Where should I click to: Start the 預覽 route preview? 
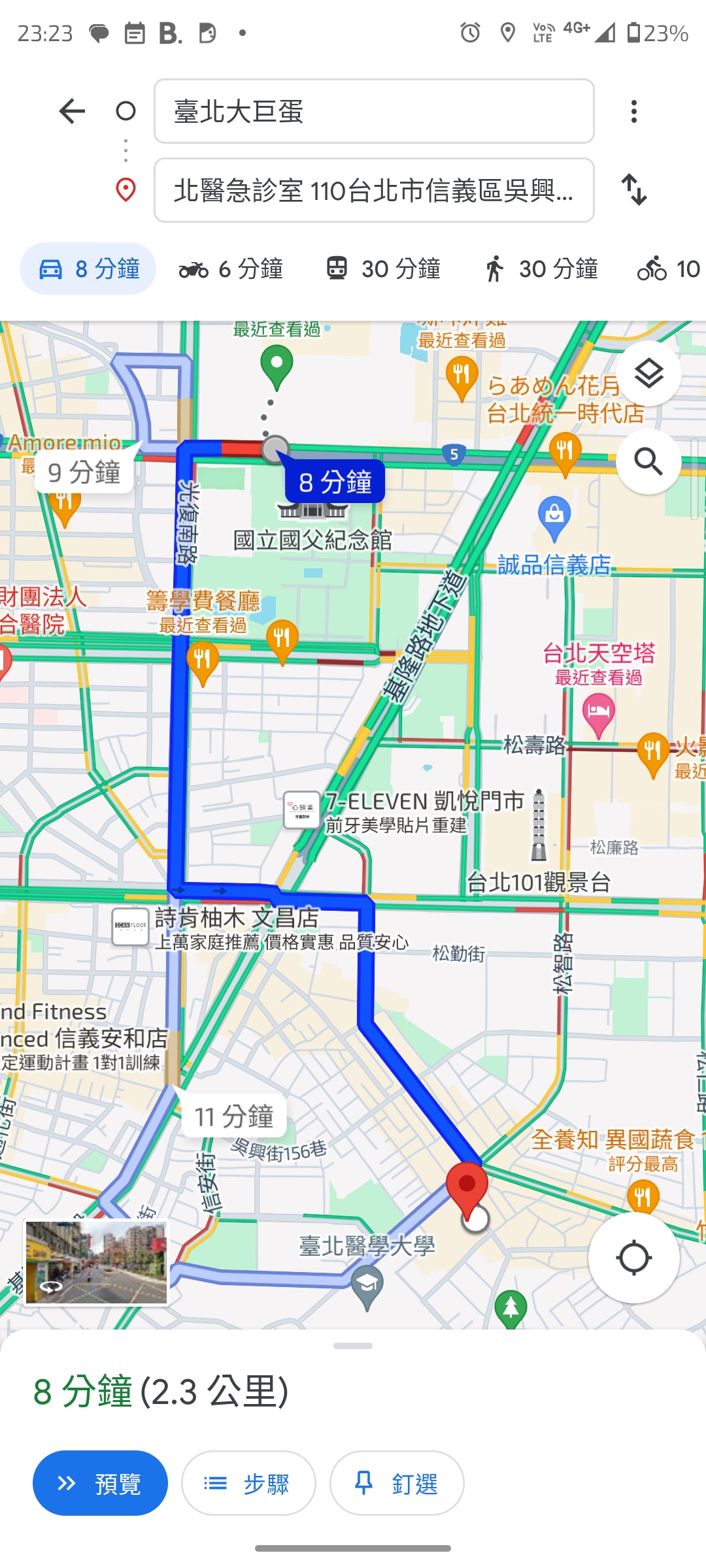[100, 1483]
